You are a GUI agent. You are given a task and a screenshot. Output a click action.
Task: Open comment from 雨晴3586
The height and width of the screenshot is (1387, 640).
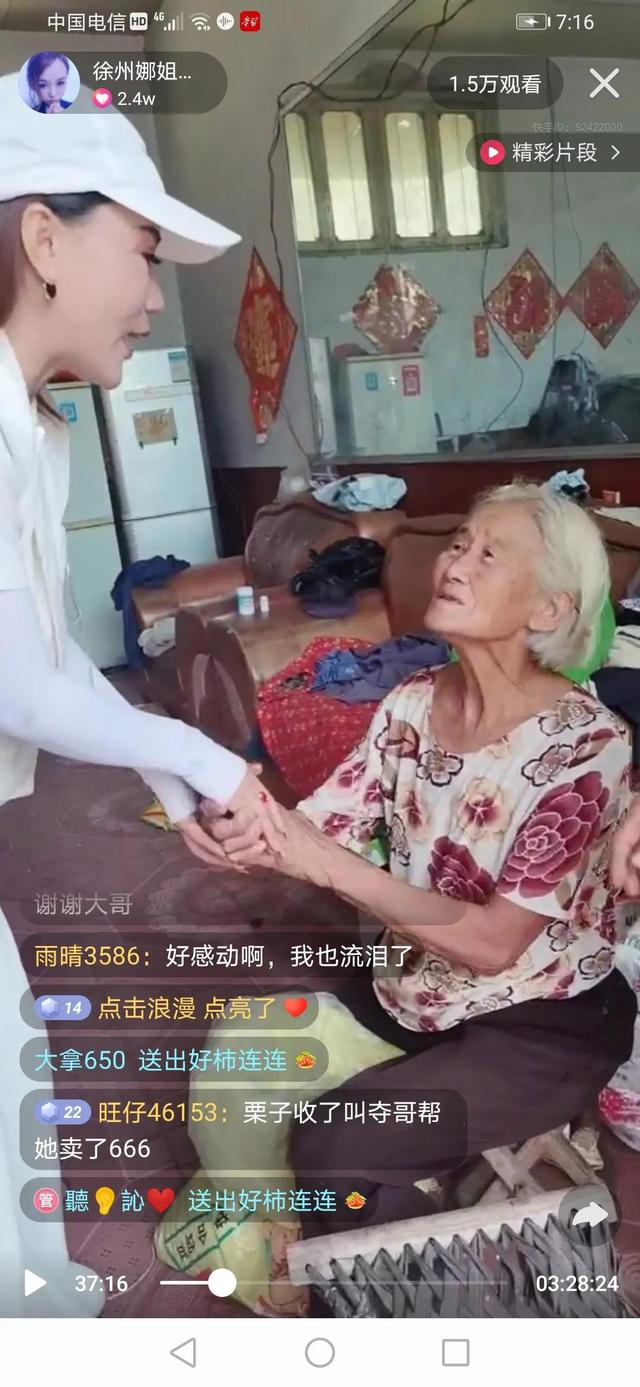(x=222, y=956)
